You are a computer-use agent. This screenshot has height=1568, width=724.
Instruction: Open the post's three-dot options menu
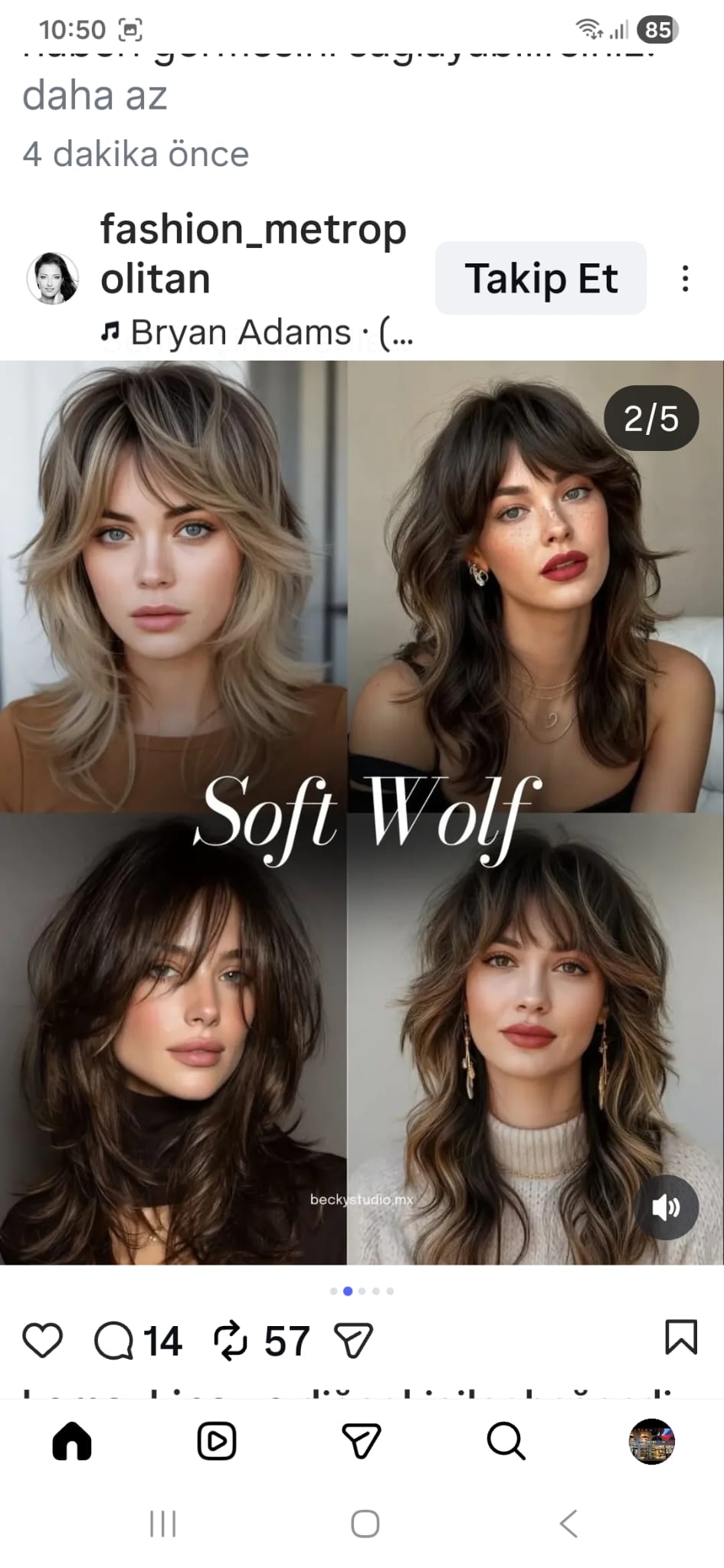tap(685, 279)
